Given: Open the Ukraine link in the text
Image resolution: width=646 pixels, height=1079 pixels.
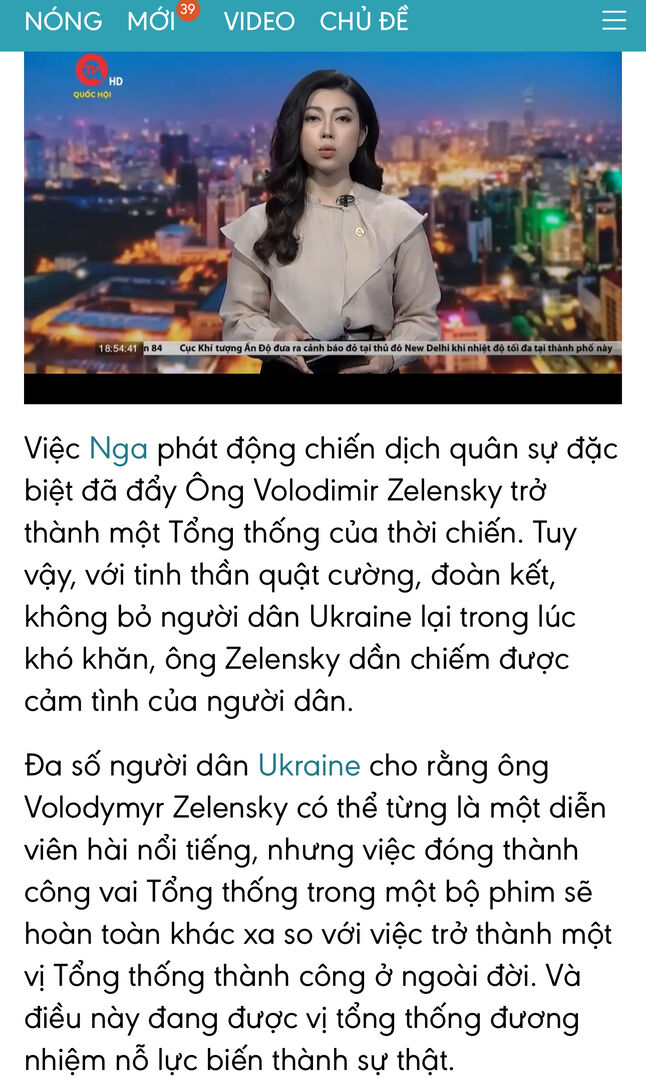Looking at the screenshot, I should point(309,765).
